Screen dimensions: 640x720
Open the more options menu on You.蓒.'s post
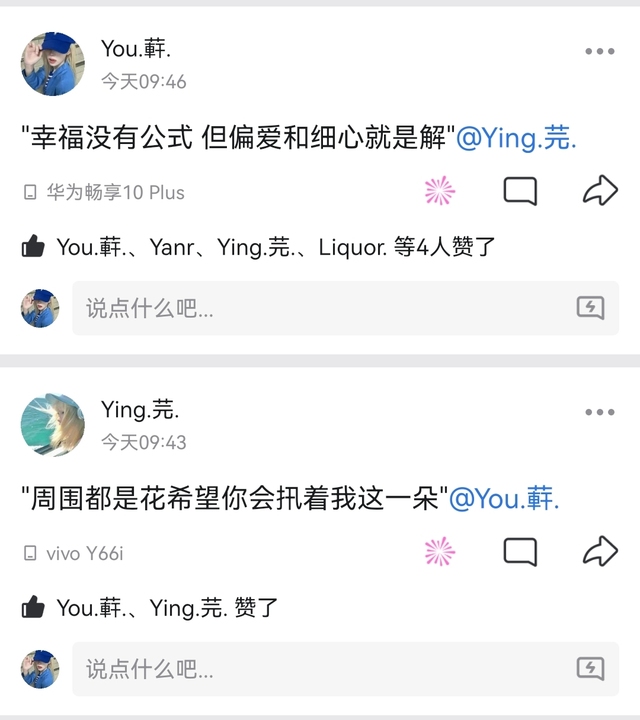coord(600,52)
